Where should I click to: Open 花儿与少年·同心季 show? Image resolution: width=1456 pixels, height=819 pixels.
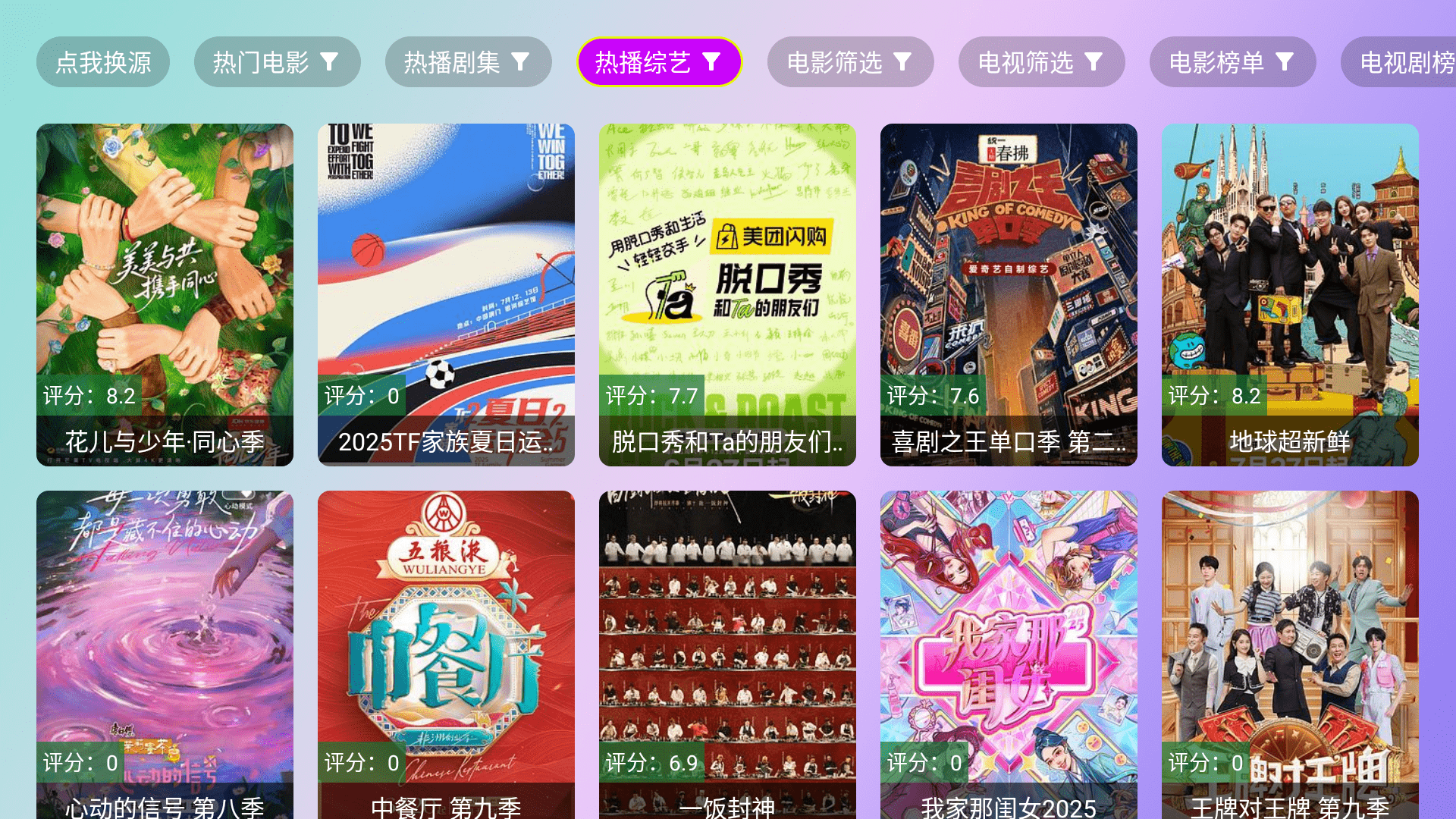coord(165,294)
